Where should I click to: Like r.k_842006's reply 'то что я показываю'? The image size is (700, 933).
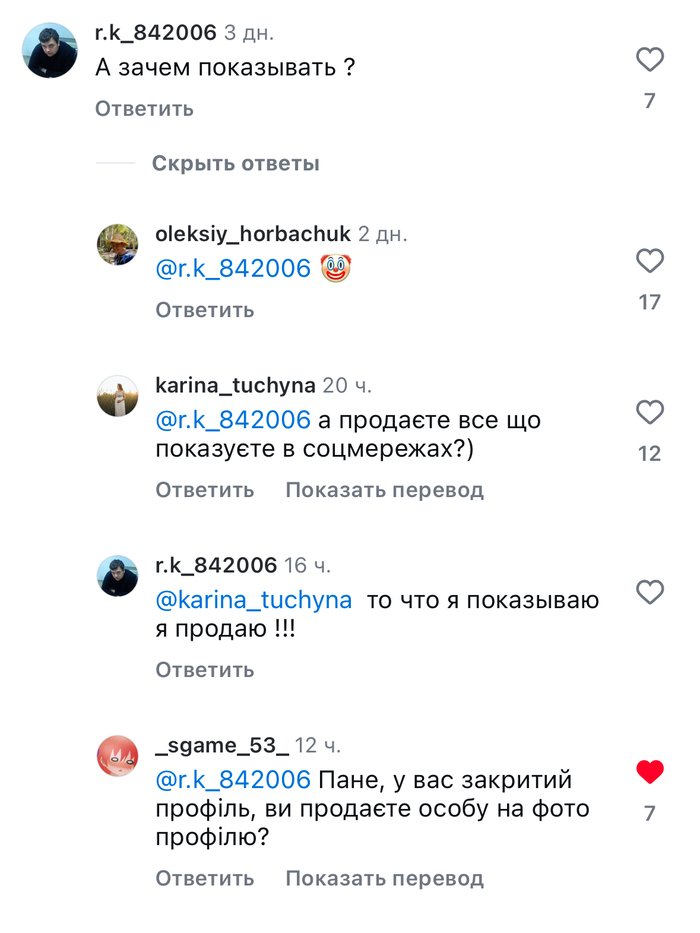pos(650,592)
